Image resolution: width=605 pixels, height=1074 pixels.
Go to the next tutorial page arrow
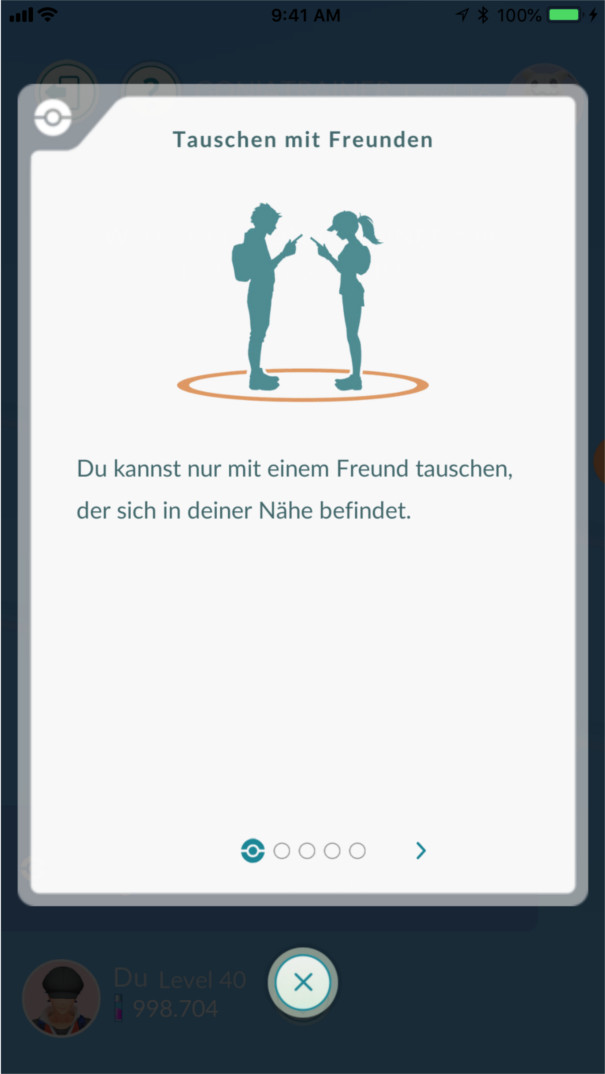(421, 851)
